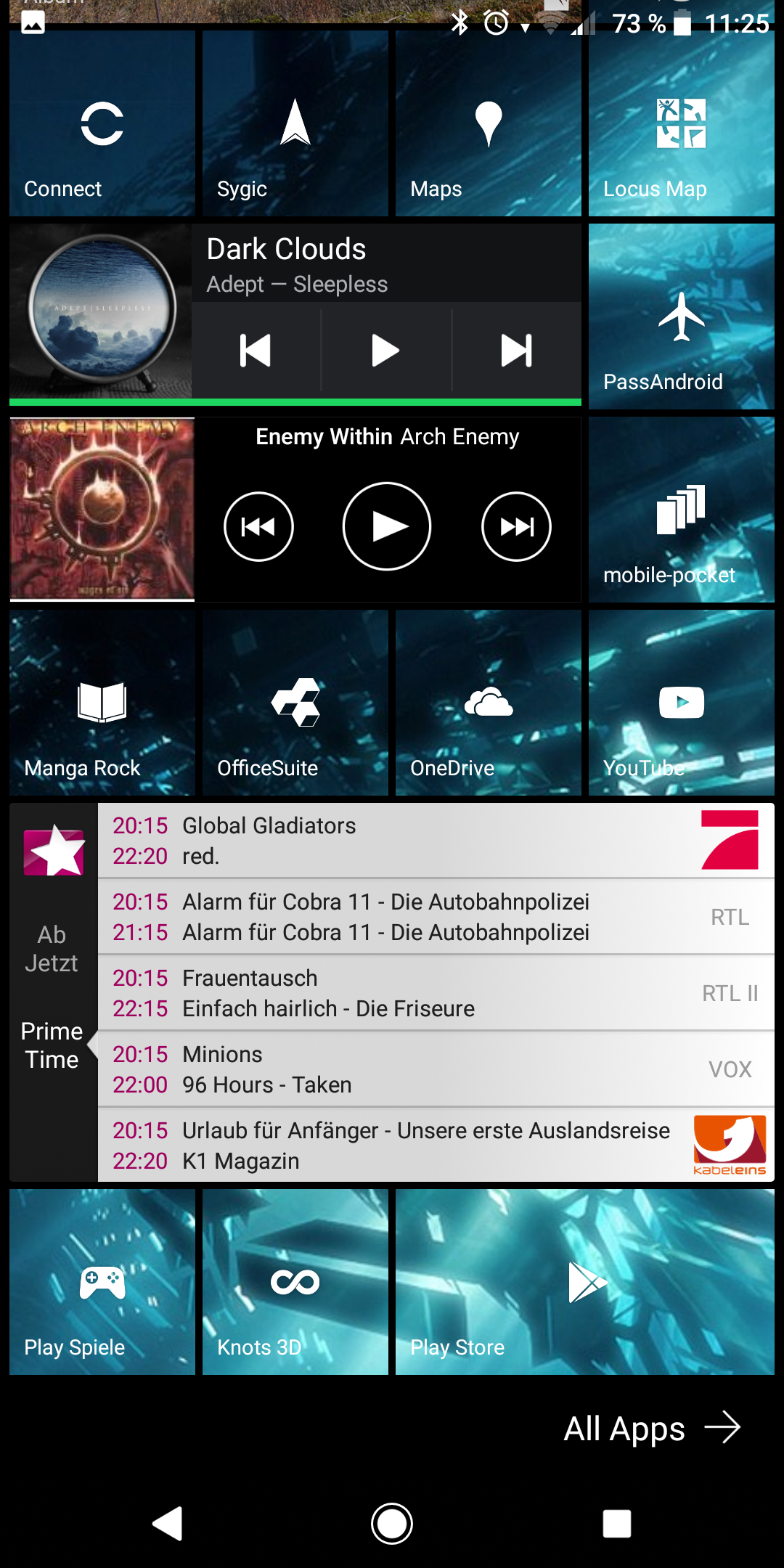This screenshot has width=784, height=1568.
Task: Open Manga Rock
Action: (x=102, y=703)
